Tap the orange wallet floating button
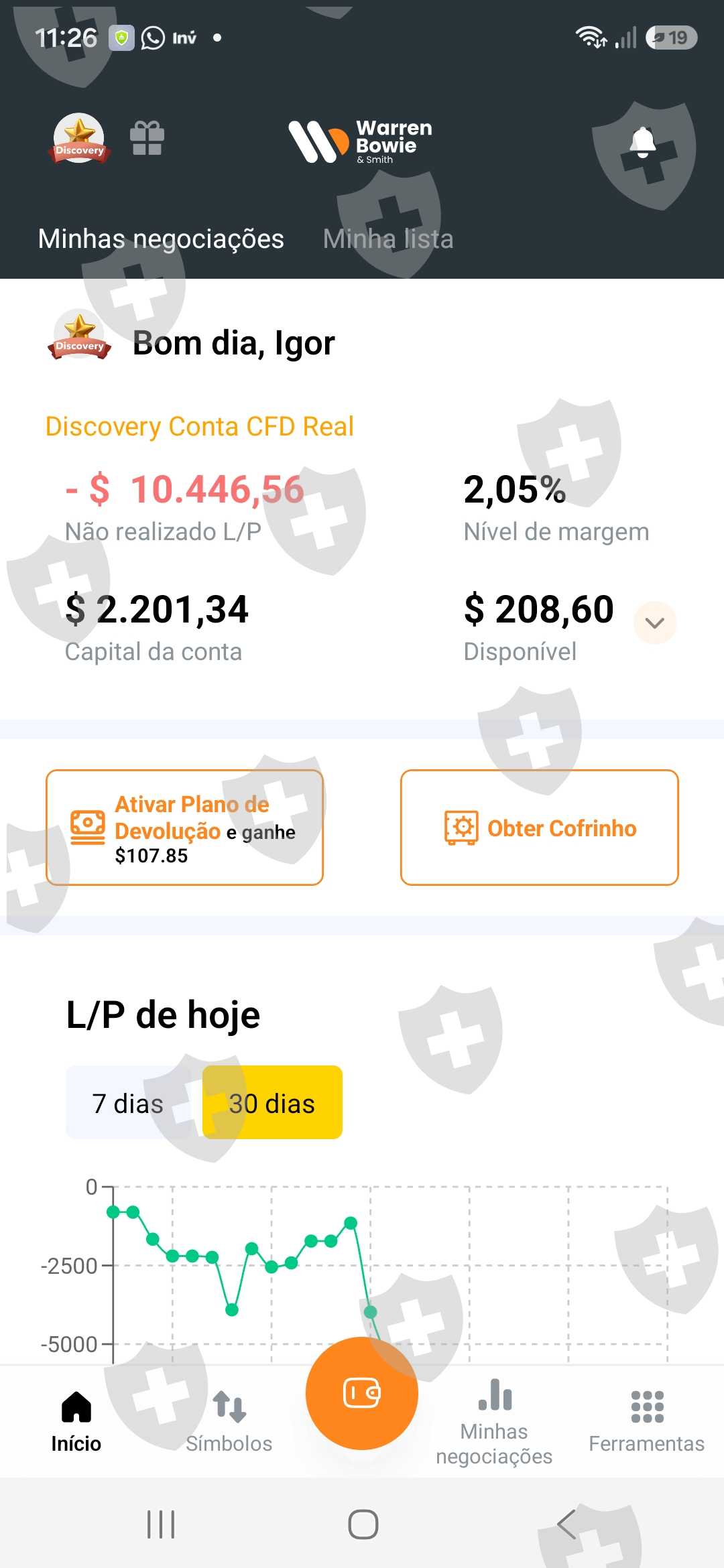 point(362,1393)
